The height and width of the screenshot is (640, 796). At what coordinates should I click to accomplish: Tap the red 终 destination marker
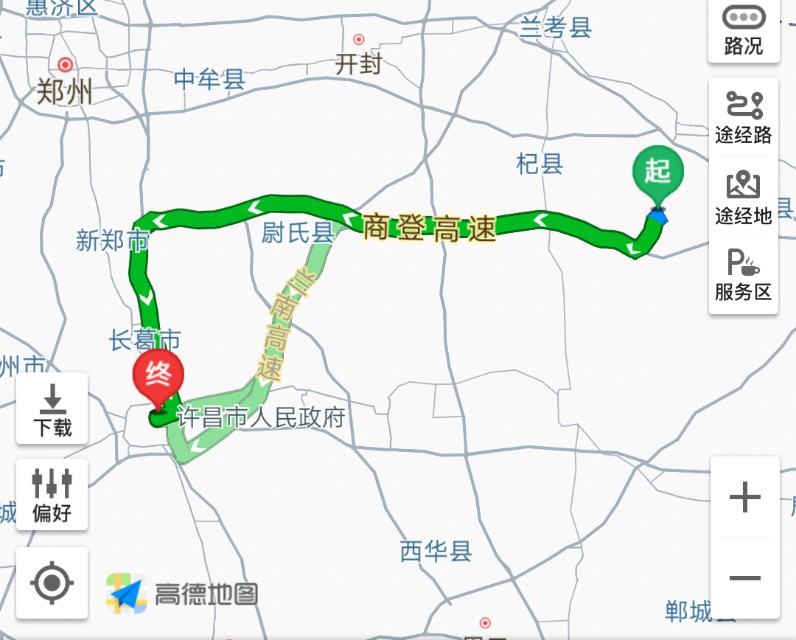pos(159,378)
